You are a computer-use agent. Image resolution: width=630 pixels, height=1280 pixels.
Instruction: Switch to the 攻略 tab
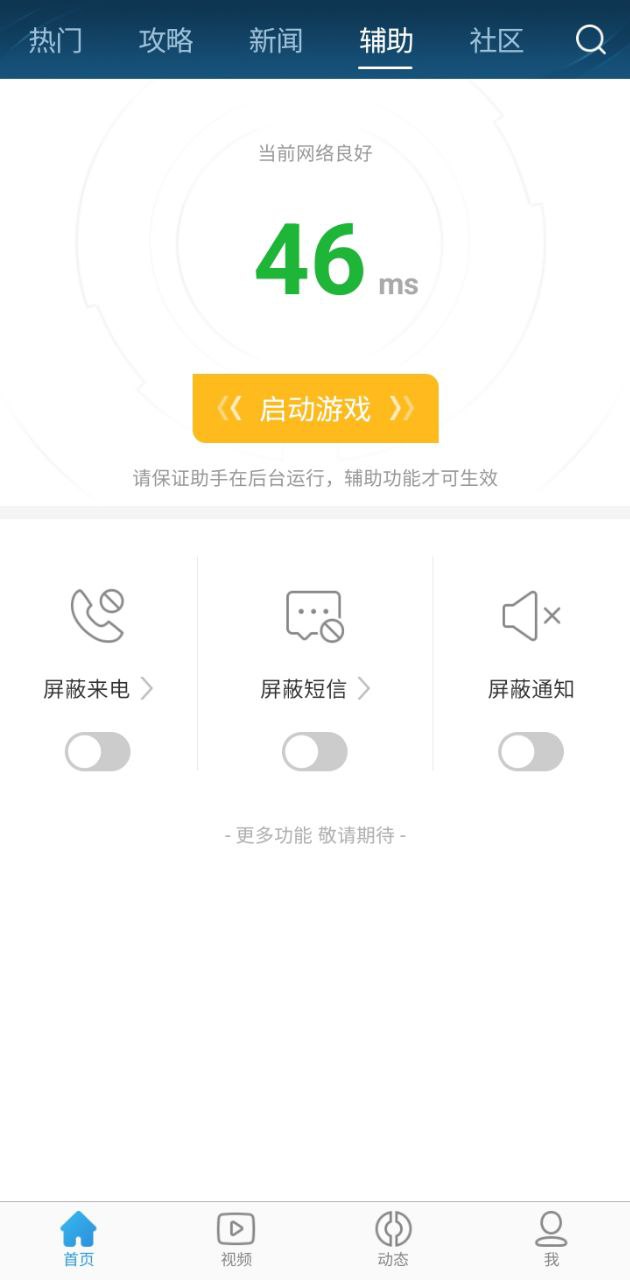coord(166,41)
